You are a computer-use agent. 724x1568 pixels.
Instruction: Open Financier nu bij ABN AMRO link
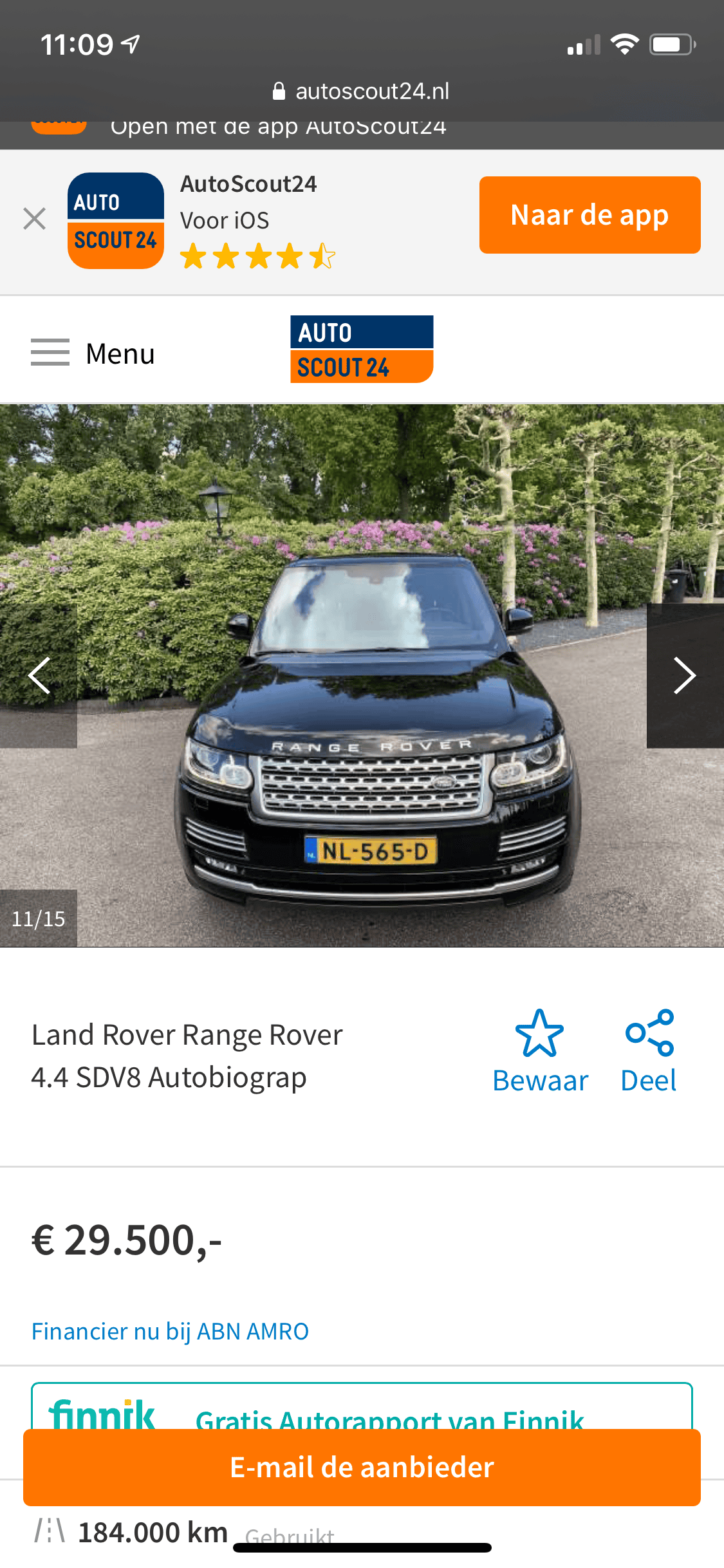point(171,1331)
